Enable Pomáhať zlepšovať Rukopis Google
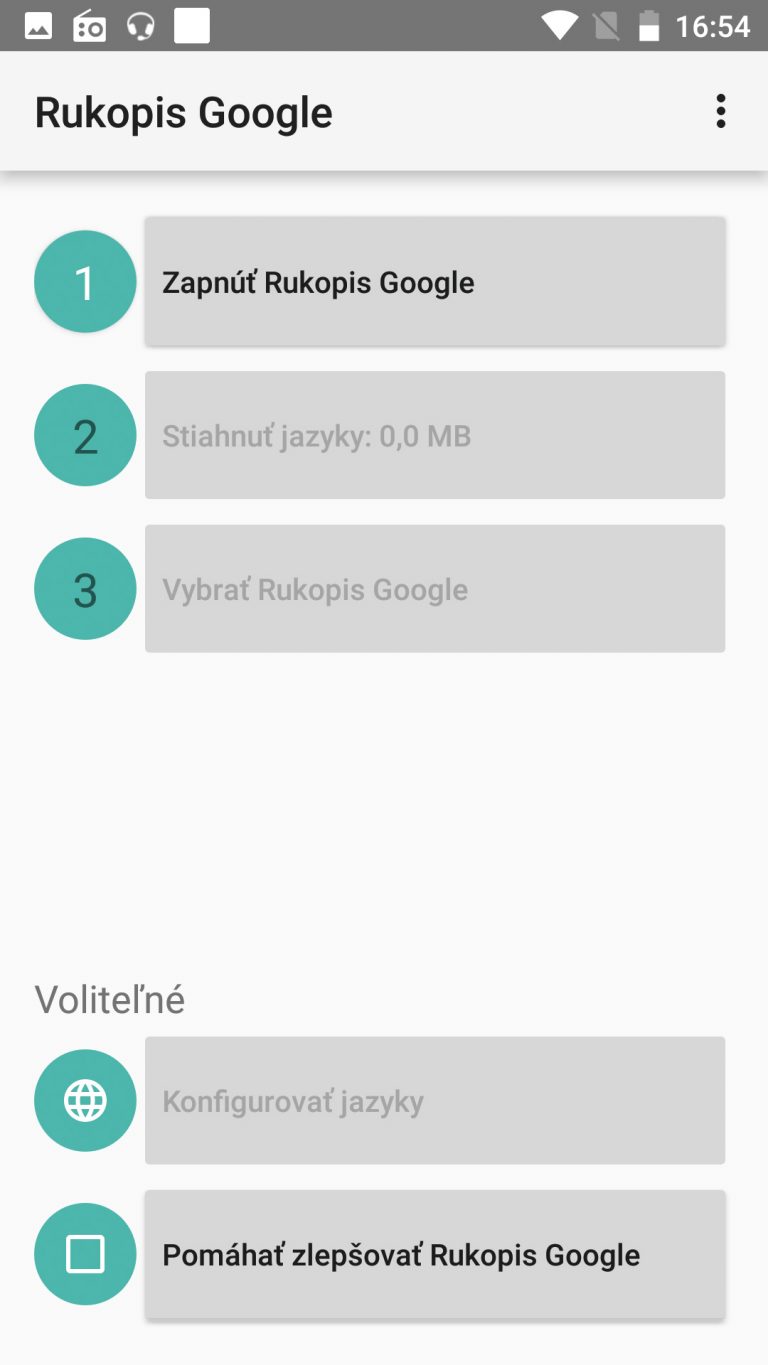This screenshot has width=768, height=1365. (x=435, y=1254)
